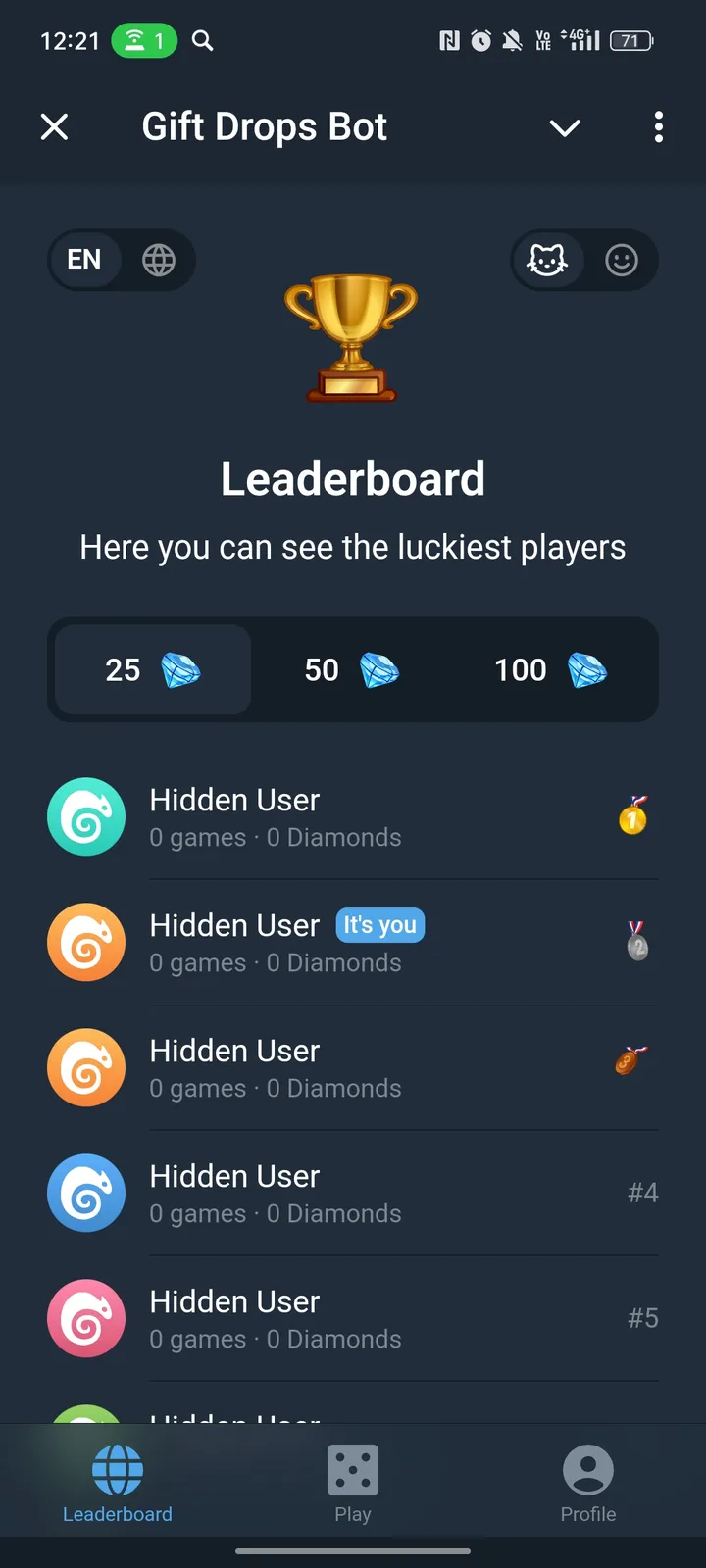Image resolution: width=706 pixels, height=1568 pixels.
Task: Tap the globe language icon next to EN
Action: pyautogui.click(x=157, y=260)
